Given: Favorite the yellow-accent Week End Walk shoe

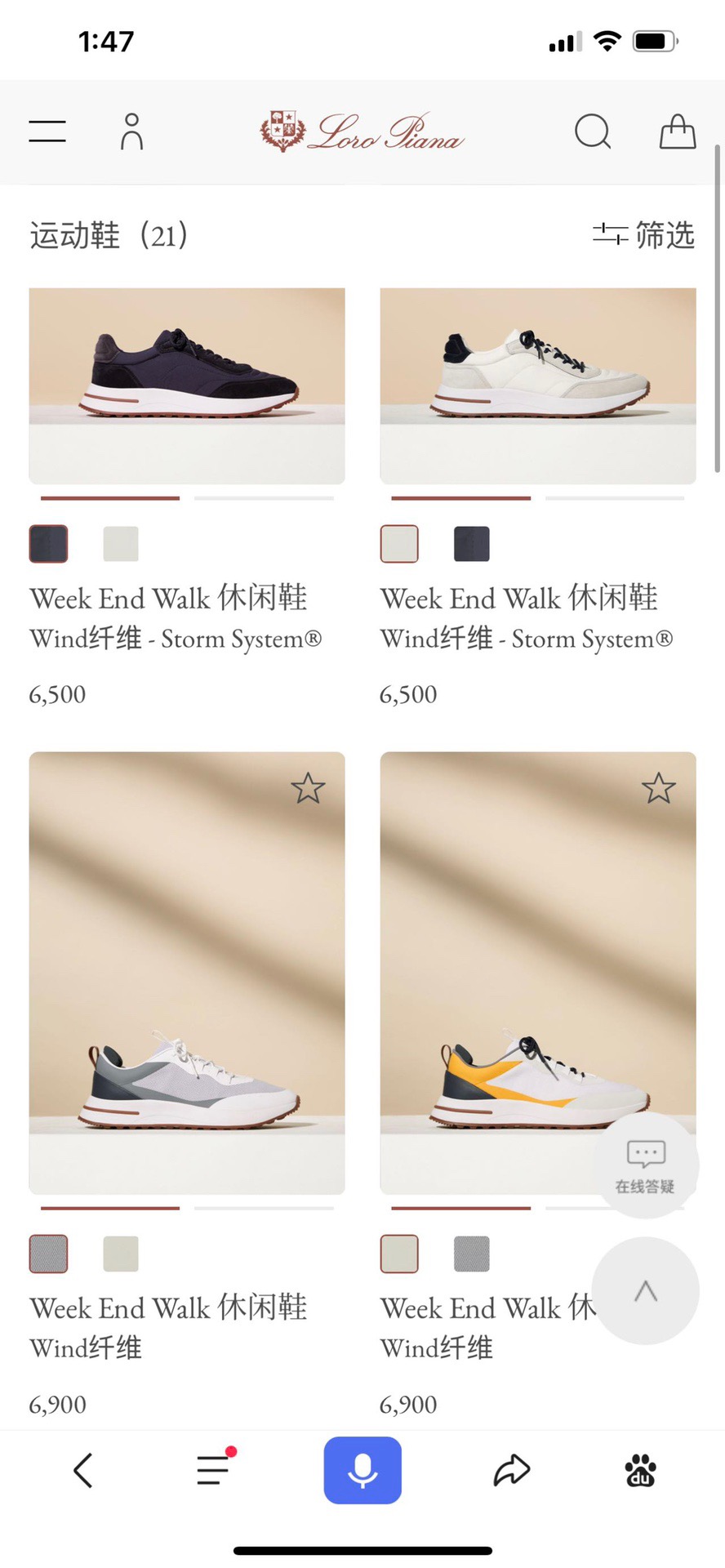Looking at the screenshot, I should (x=658, y=789).
